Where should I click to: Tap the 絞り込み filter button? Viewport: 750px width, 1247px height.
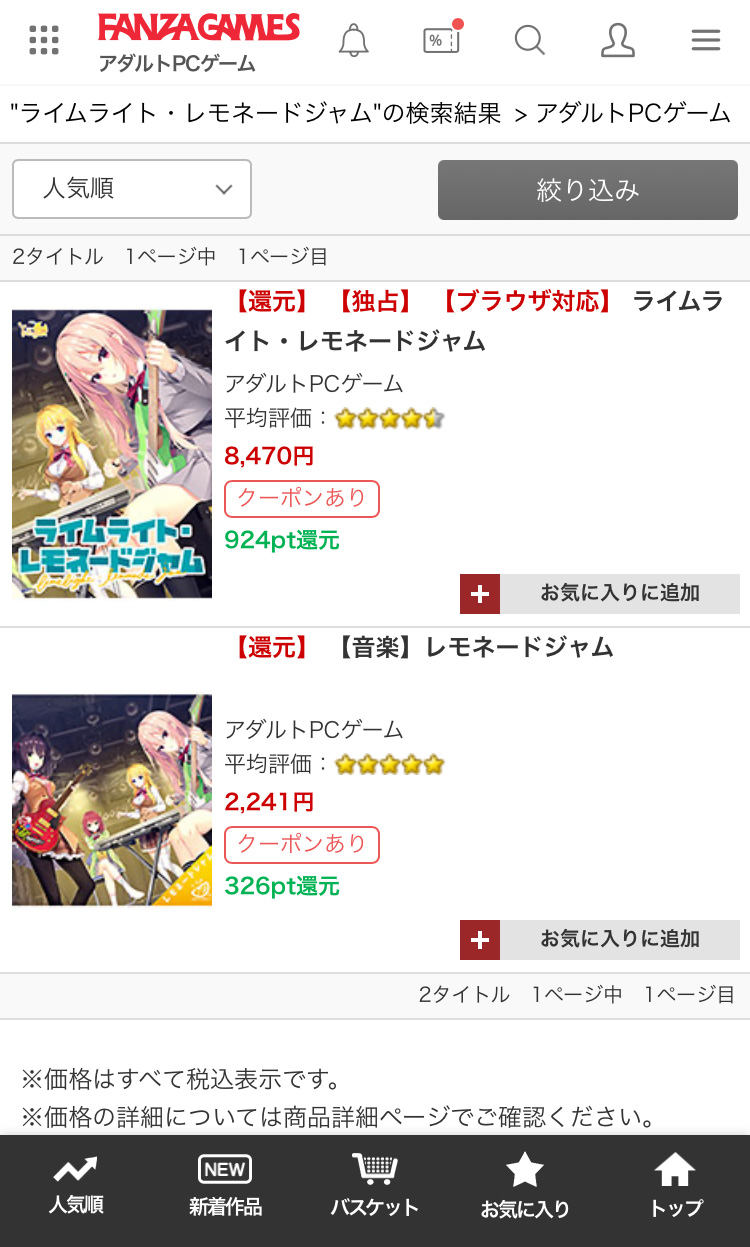pos(588,190)
